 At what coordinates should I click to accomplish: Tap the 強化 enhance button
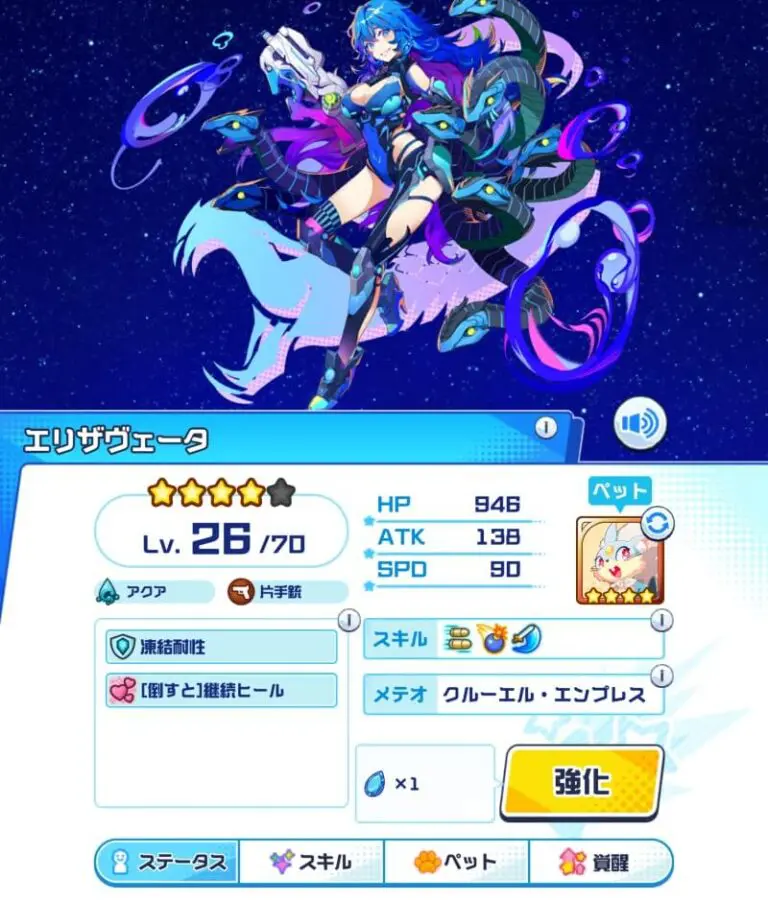[x=581, y=783]
